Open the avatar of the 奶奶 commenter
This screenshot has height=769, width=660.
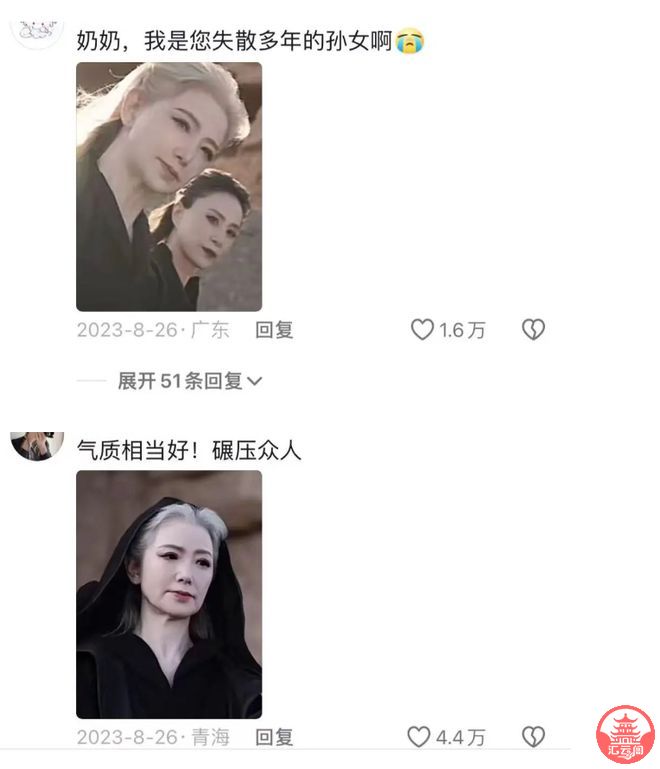click(x=37, y=30)
